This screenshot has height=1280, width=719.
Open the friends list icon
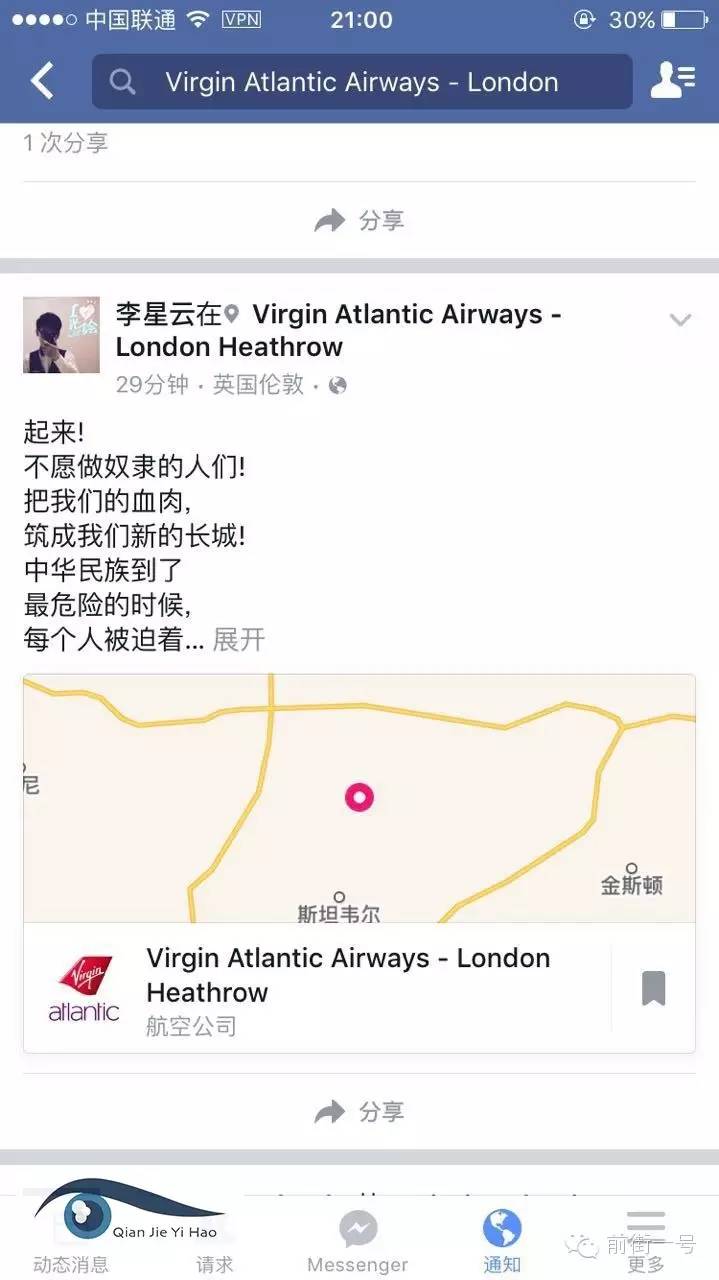point(673,81)
